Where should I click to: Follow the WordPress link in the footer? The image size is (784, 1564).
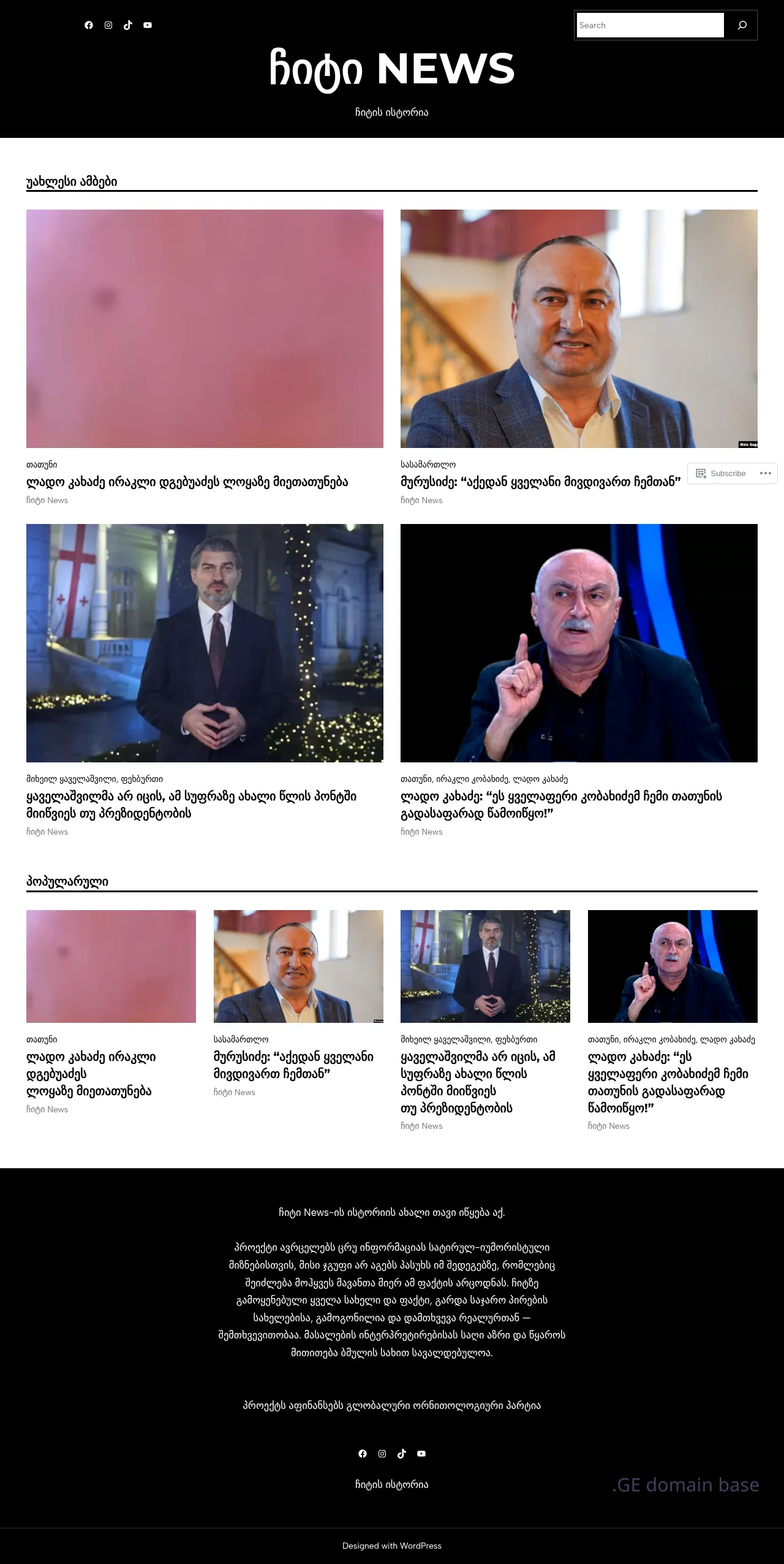pyautogui.click(x=420, y=1546)
